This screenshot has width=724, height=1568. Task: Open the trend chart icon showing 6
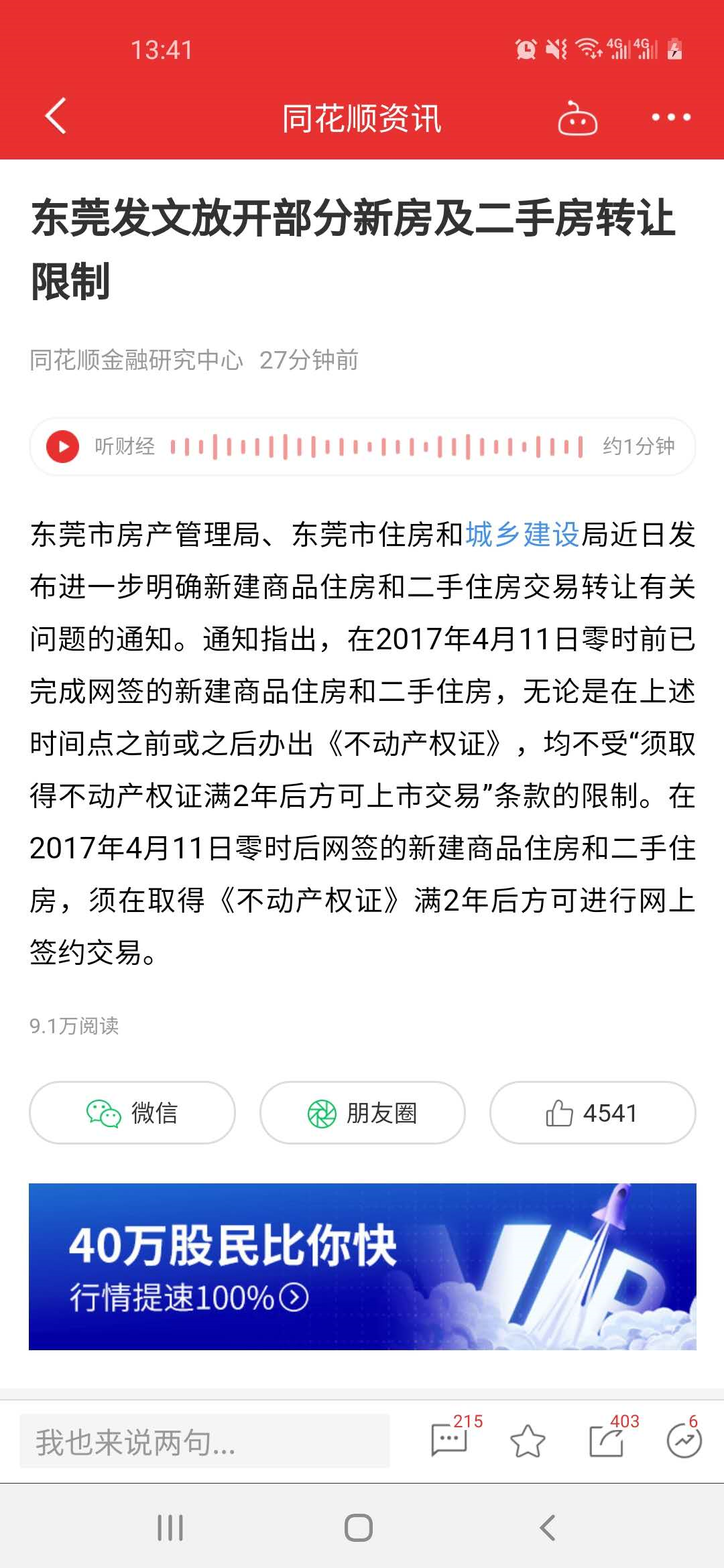[684, 1441]
